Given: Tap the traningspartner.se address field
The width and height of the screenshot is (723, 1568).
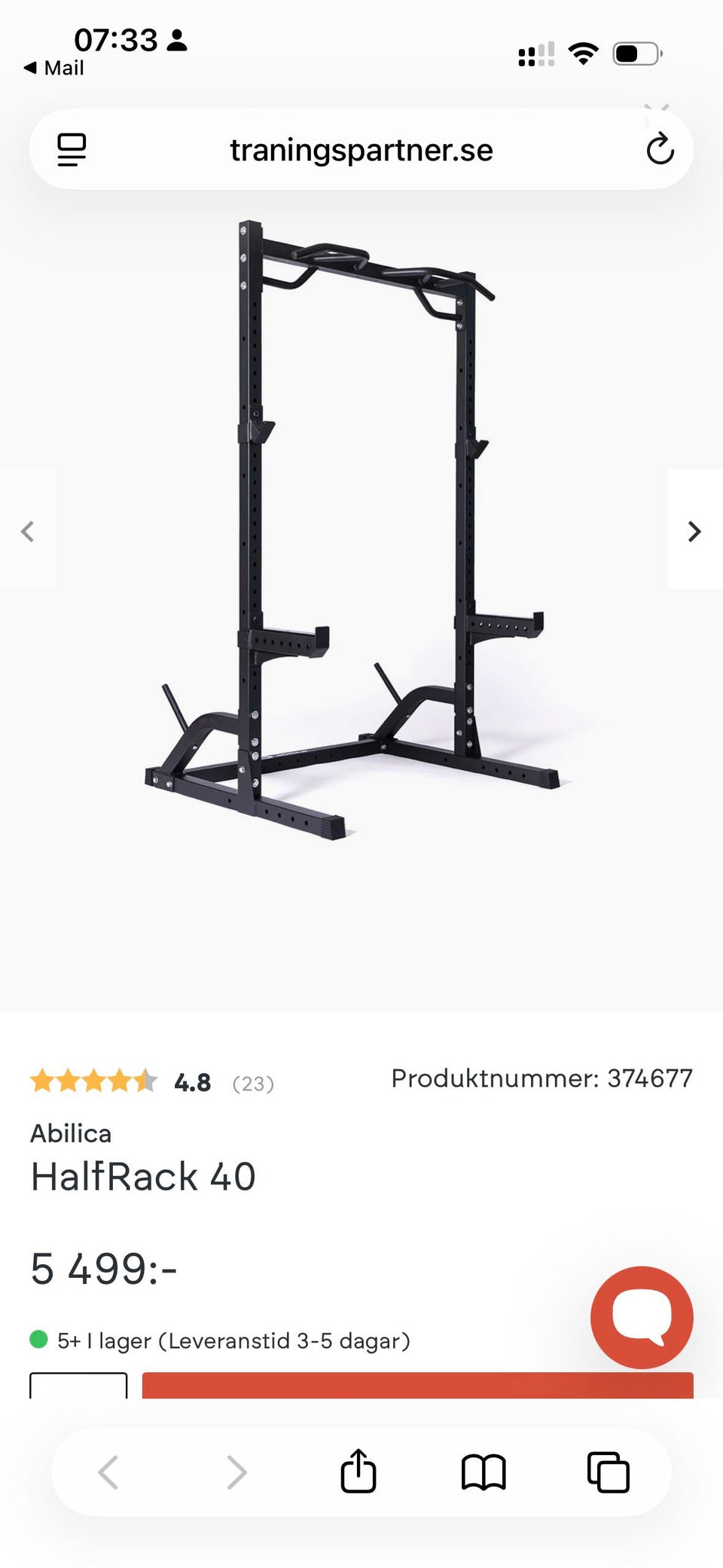Looking at the screenshot, I should tap(361, 150).
